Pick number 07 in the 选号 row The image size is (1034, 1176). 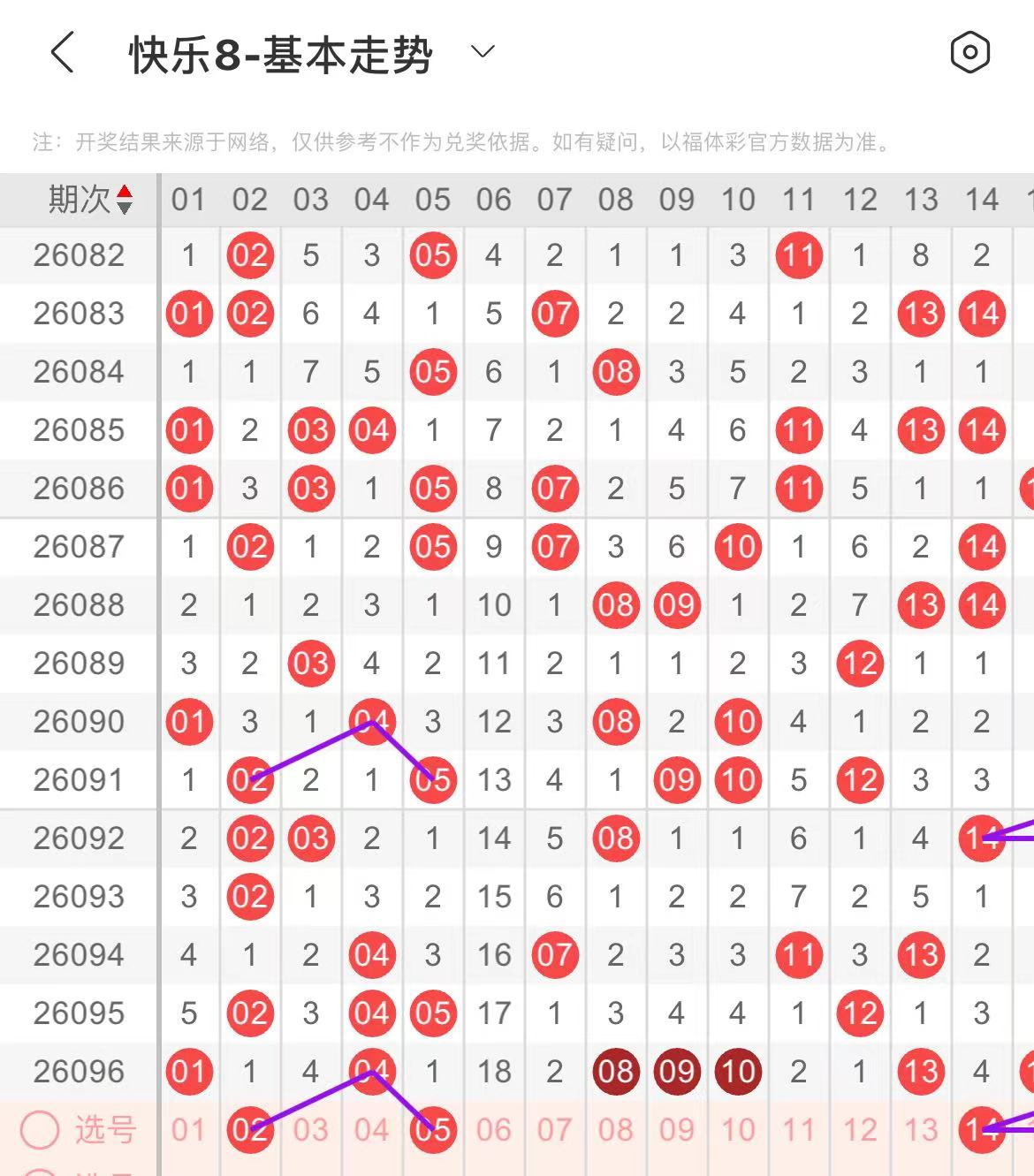(554, 1130)
